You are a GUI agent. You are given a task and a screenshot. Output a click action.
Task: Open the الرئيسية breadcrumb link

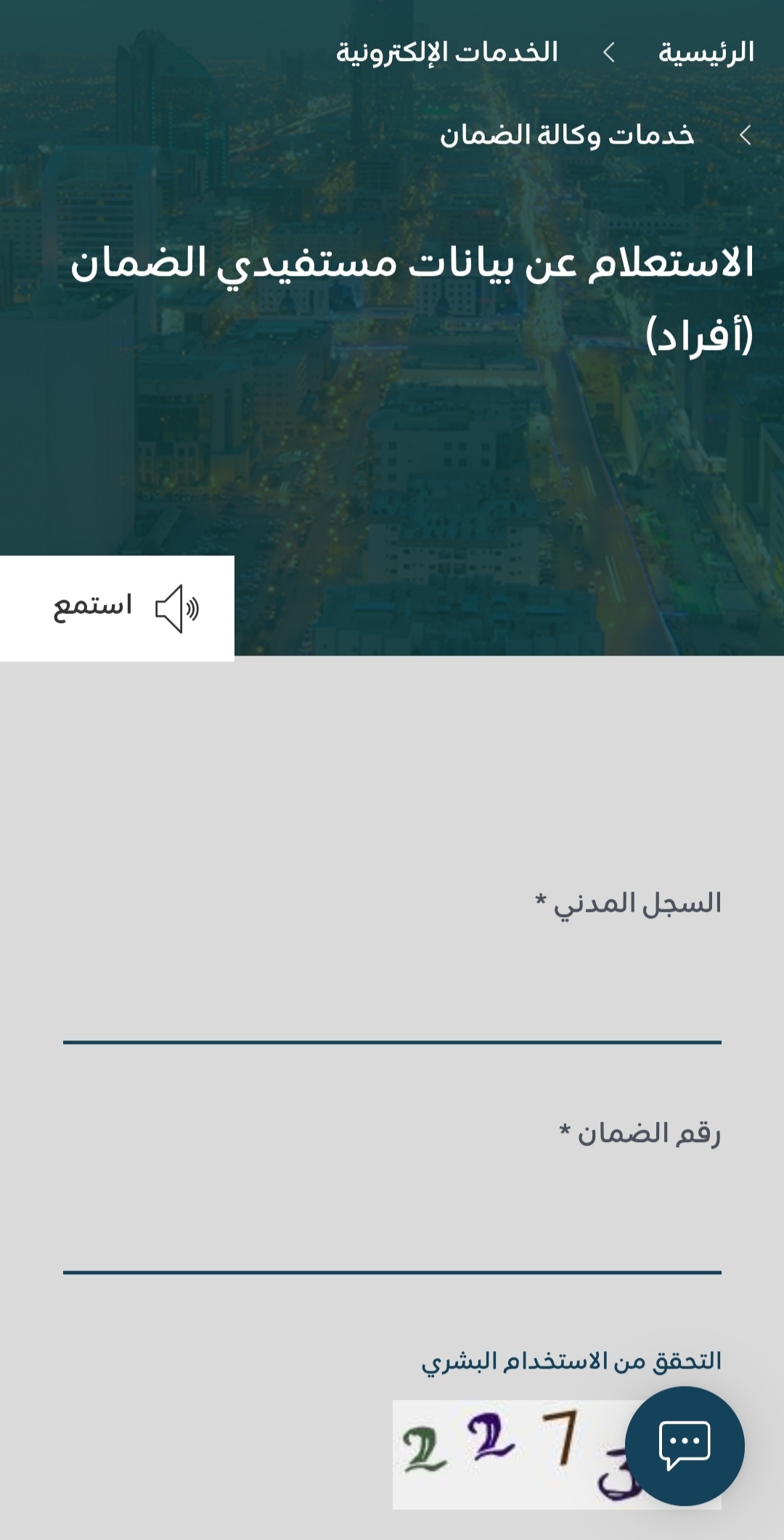(x=706, y=52)
